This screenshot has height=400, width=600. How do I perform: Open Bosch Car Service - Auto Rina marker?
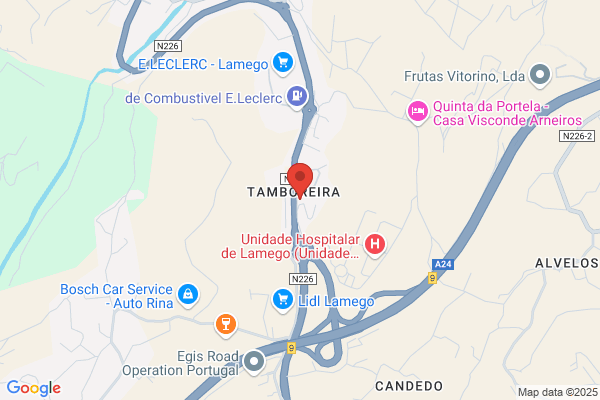(x=188, y=295)
